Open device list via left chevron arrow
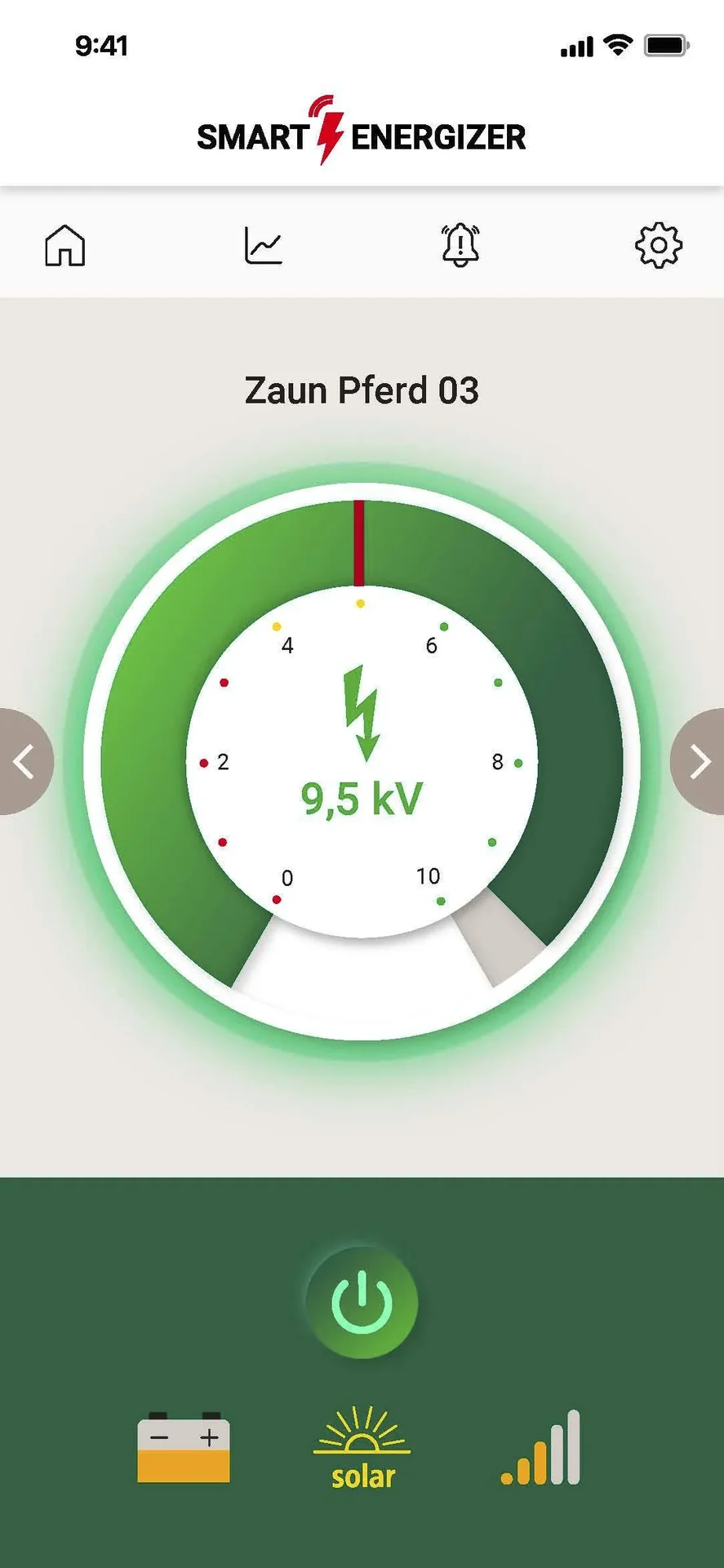Viewport: 724px width, 1568px height. (23, 762)
